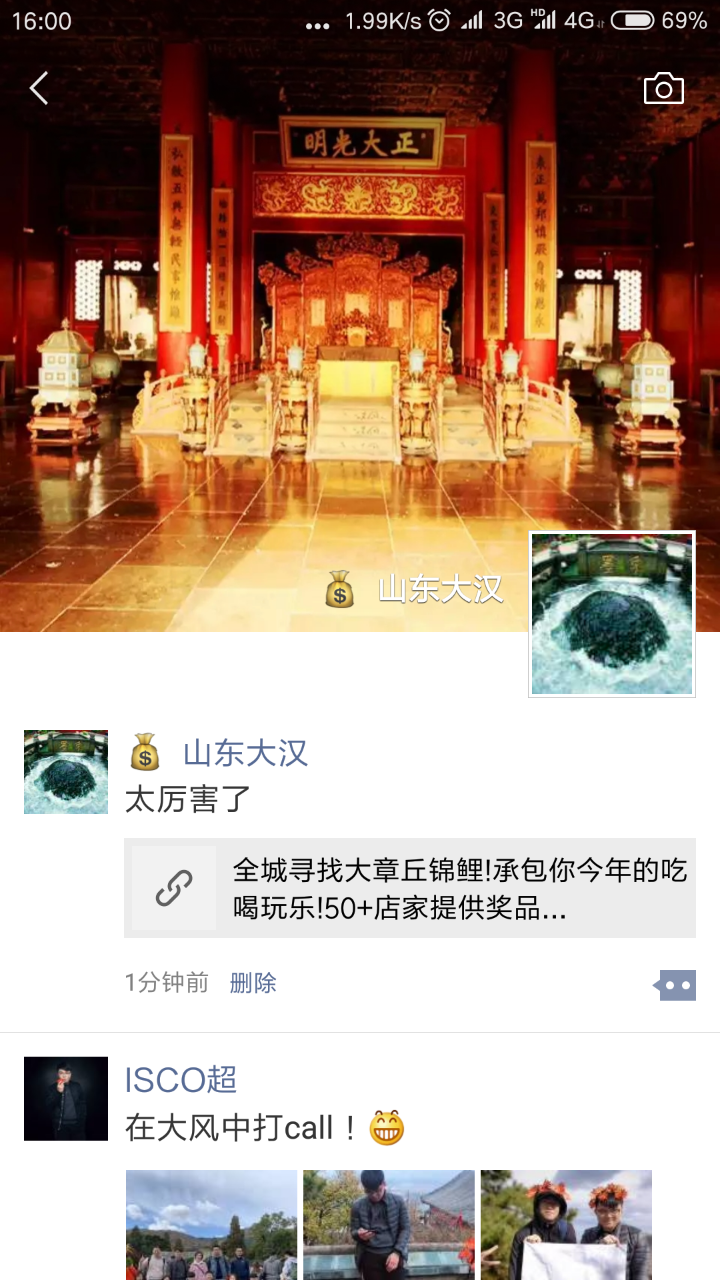Viewport: 720px width, 1280px height.
Task: Open your profile avatar beside the cover name
Action: [612, 613]
